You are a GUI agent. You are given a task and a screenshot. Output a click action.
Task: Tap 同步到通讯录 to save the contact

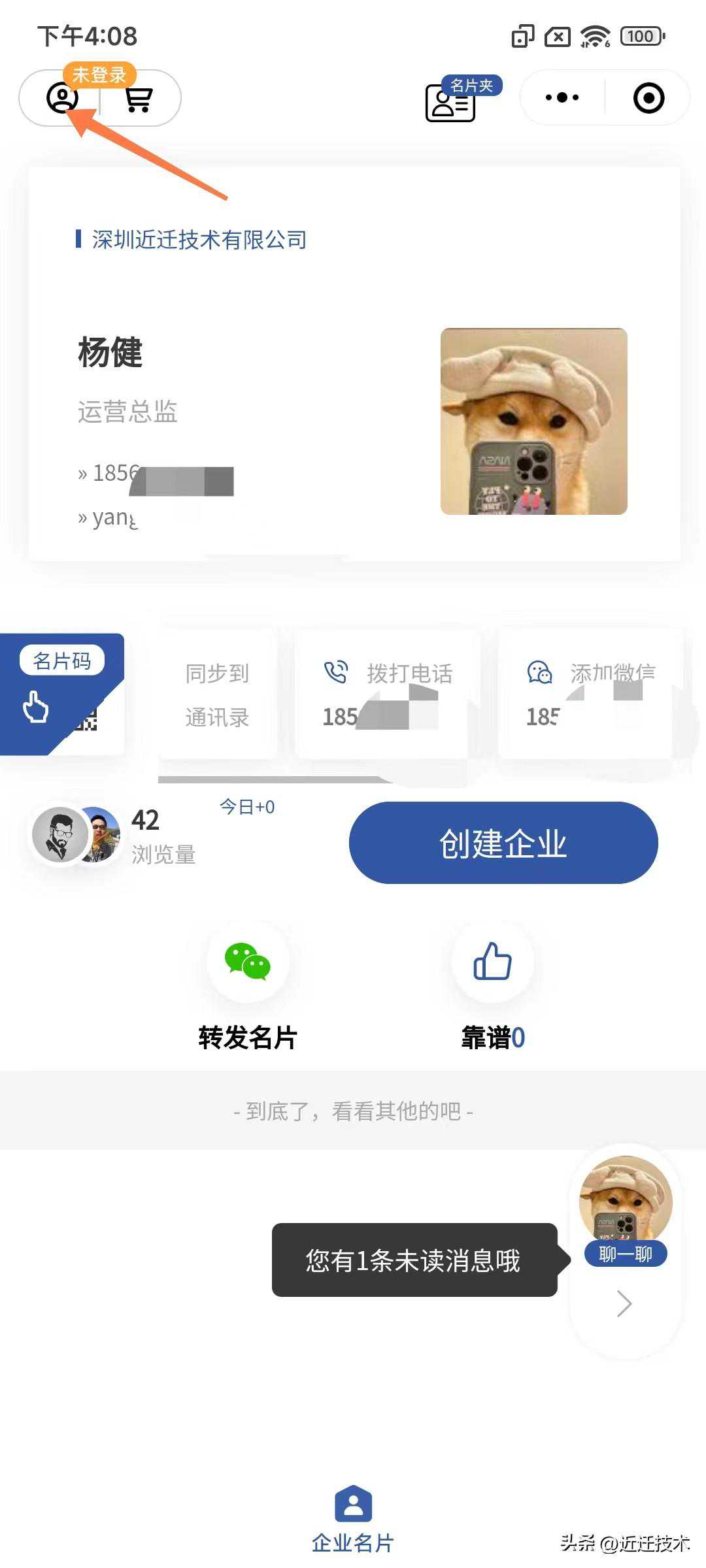[217, 695]
